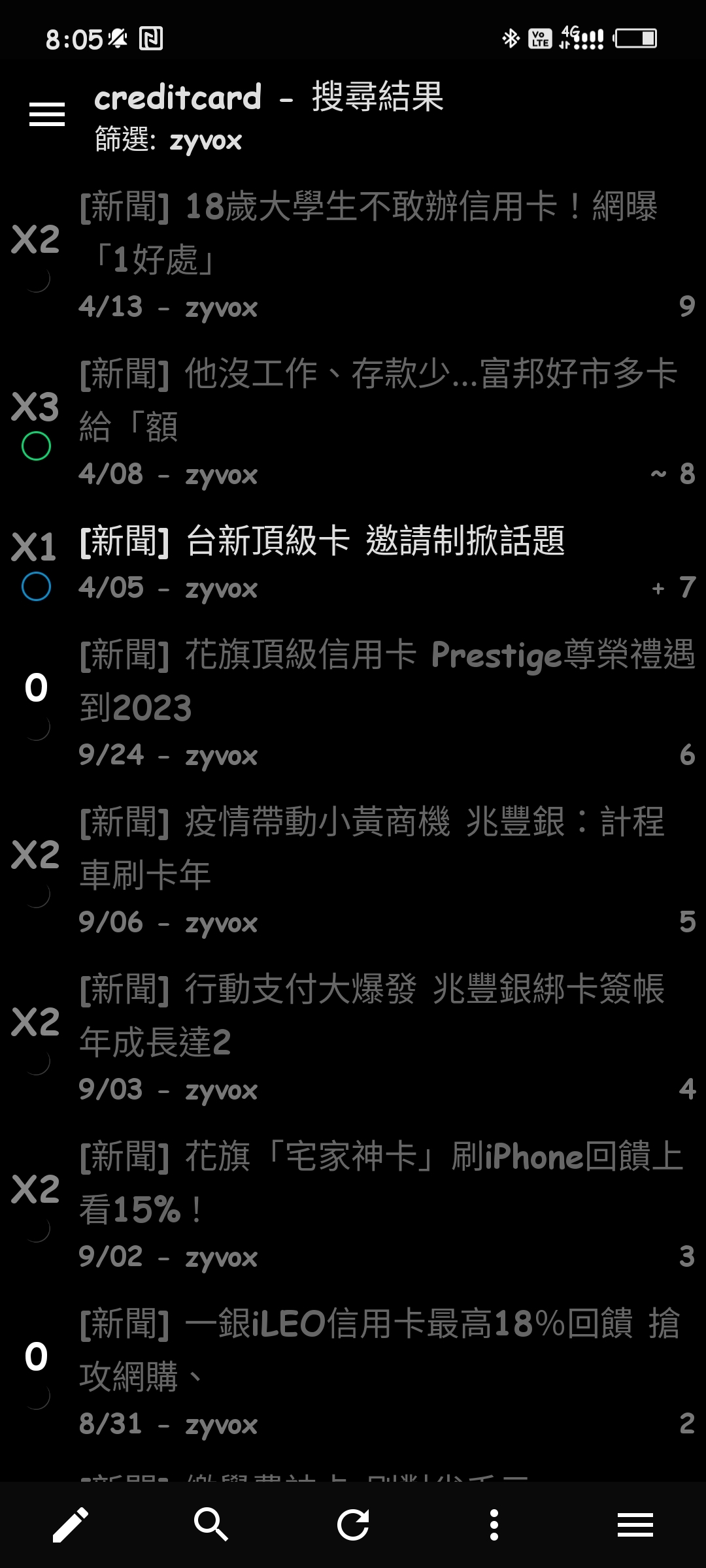The width and height of the screenshot is (706, 1568).
Task: Open the three-dot overflow menu
Action: (x=494, y=1525)
